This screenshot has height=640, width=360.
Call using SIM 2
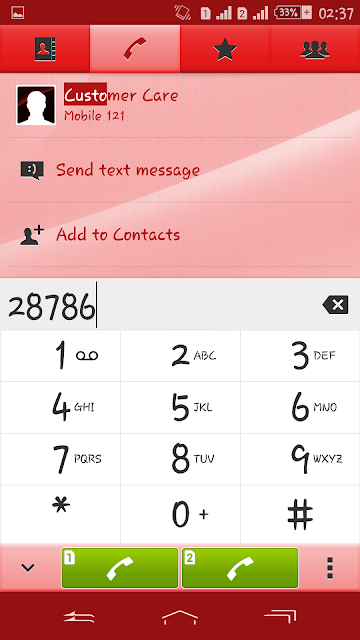[240, 568]
